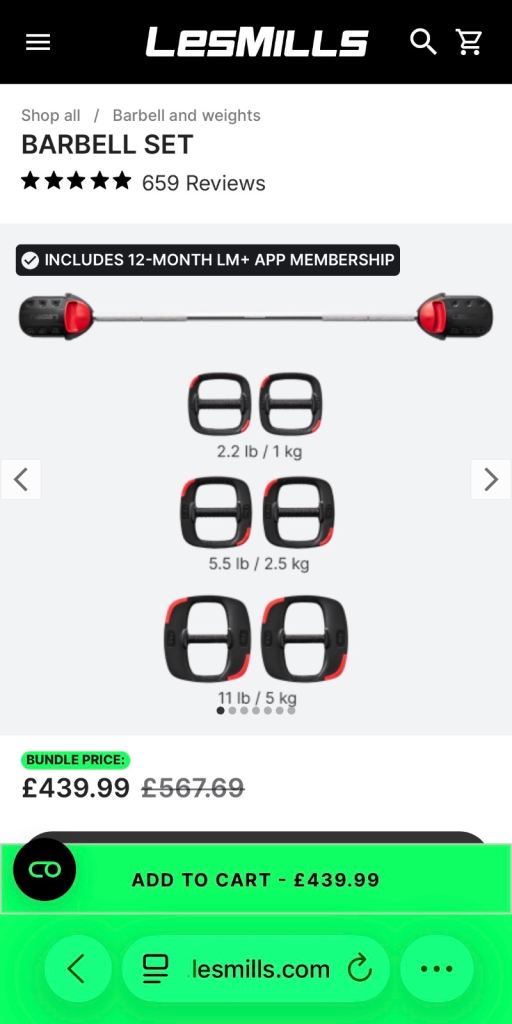Show the next product image

pyautogui.click(x=490, y=479)
